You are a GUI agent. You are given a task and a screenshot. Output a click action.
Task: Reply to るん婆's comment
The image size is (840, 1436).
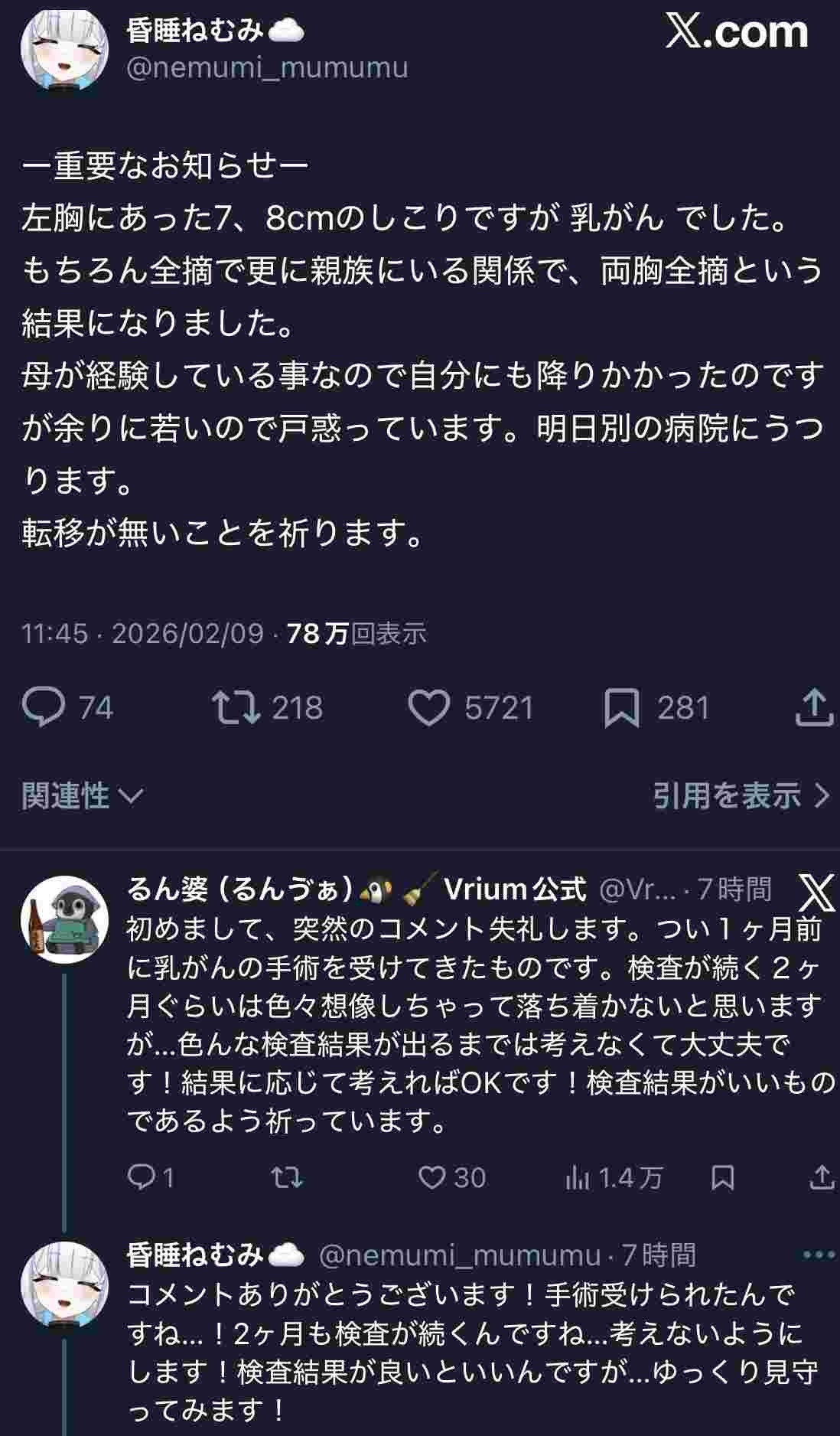pos(142,1177)
